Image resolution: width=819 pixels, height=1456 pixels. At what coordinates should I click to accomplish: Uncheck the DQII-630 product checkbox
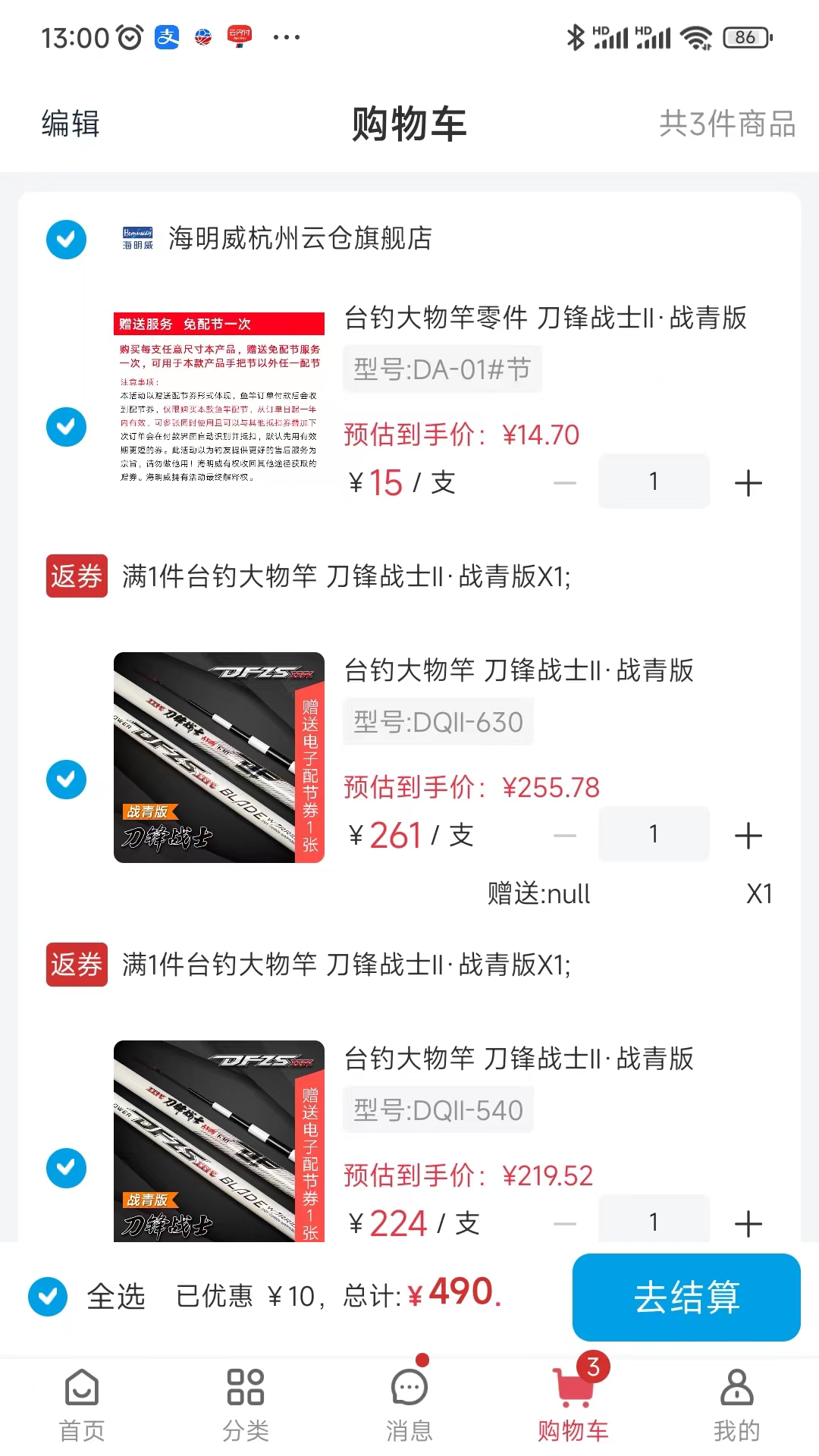coord(66,779)
